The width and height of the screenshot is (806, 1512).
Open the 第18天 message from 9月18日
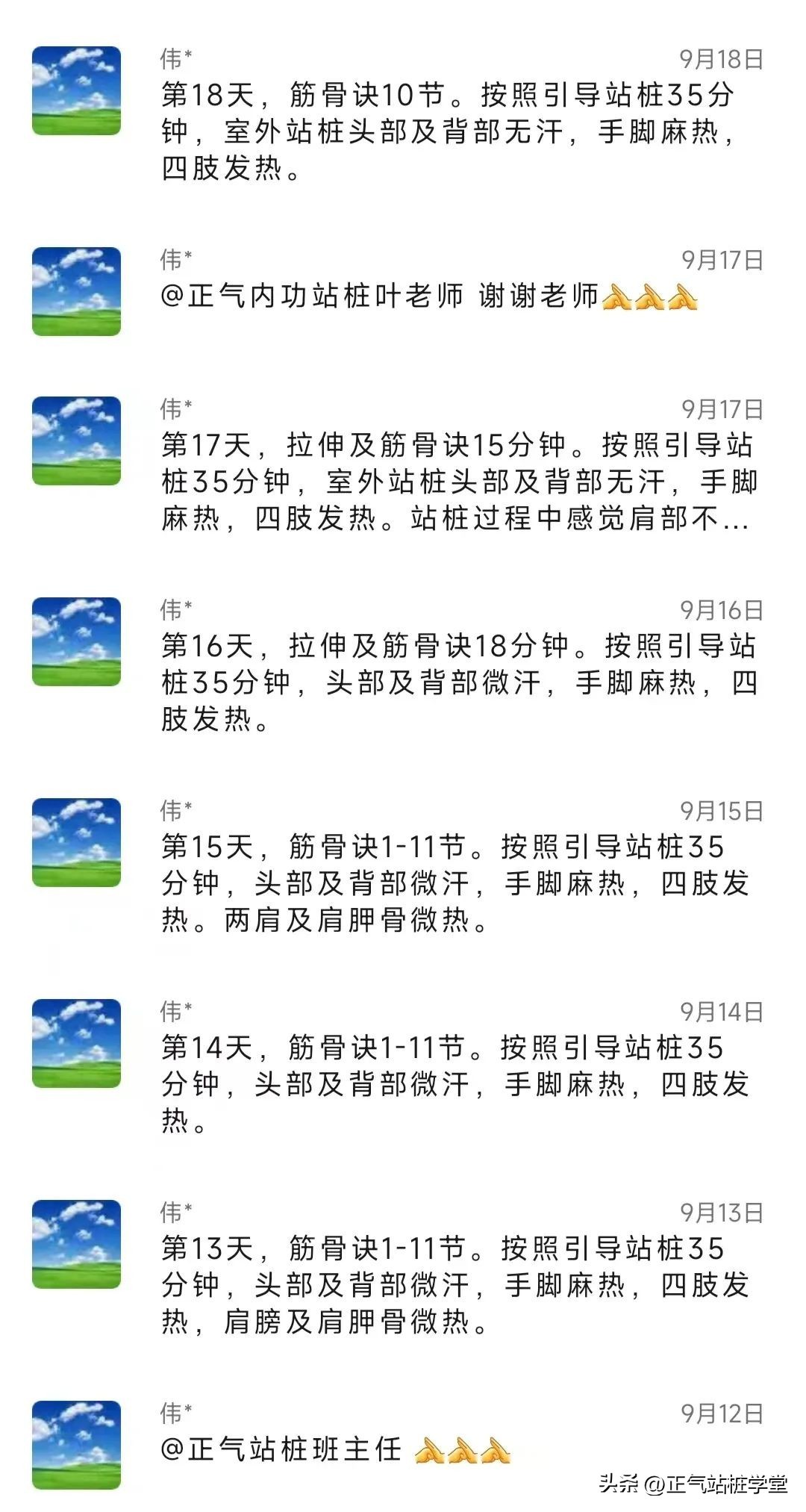[448, 131]
